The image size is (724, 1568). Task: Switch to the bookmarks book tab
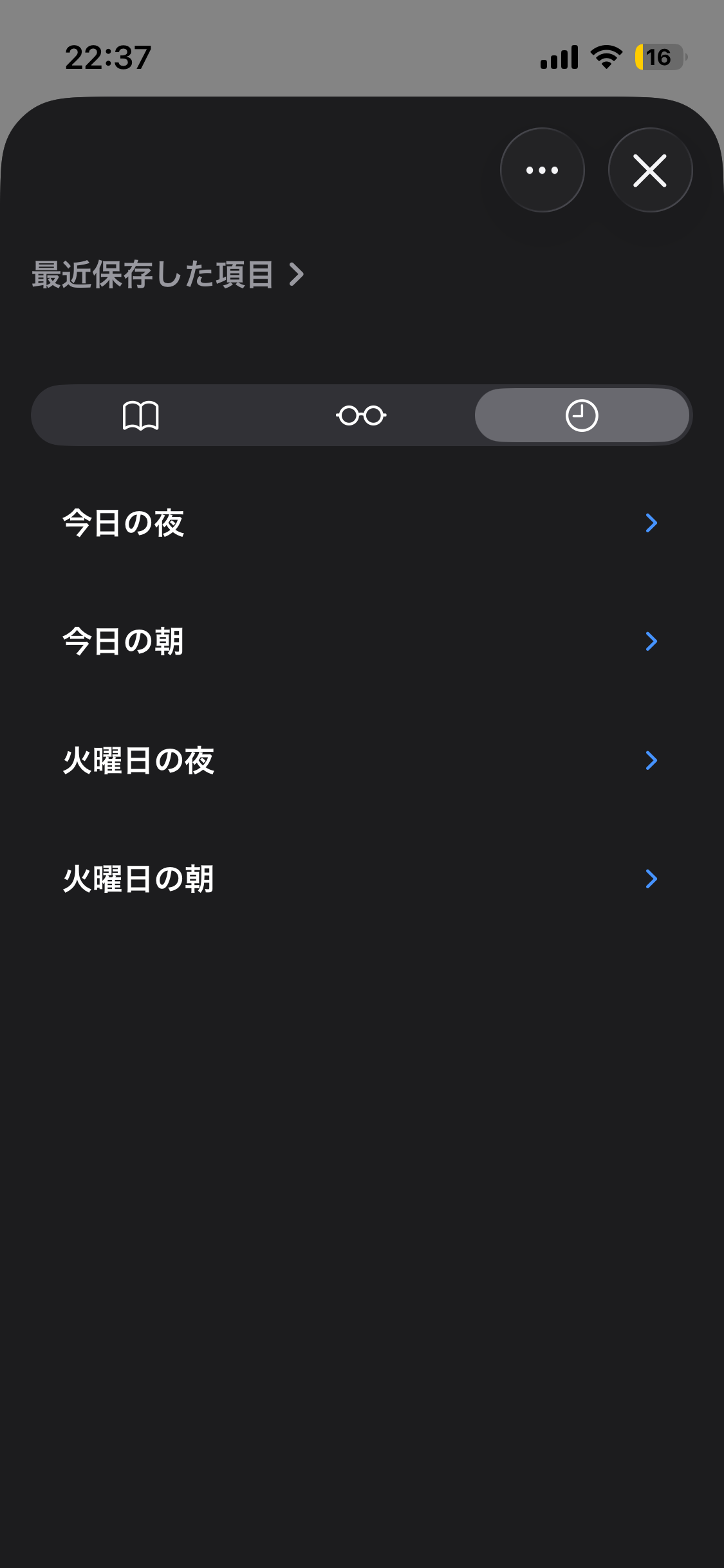(141, 415)
